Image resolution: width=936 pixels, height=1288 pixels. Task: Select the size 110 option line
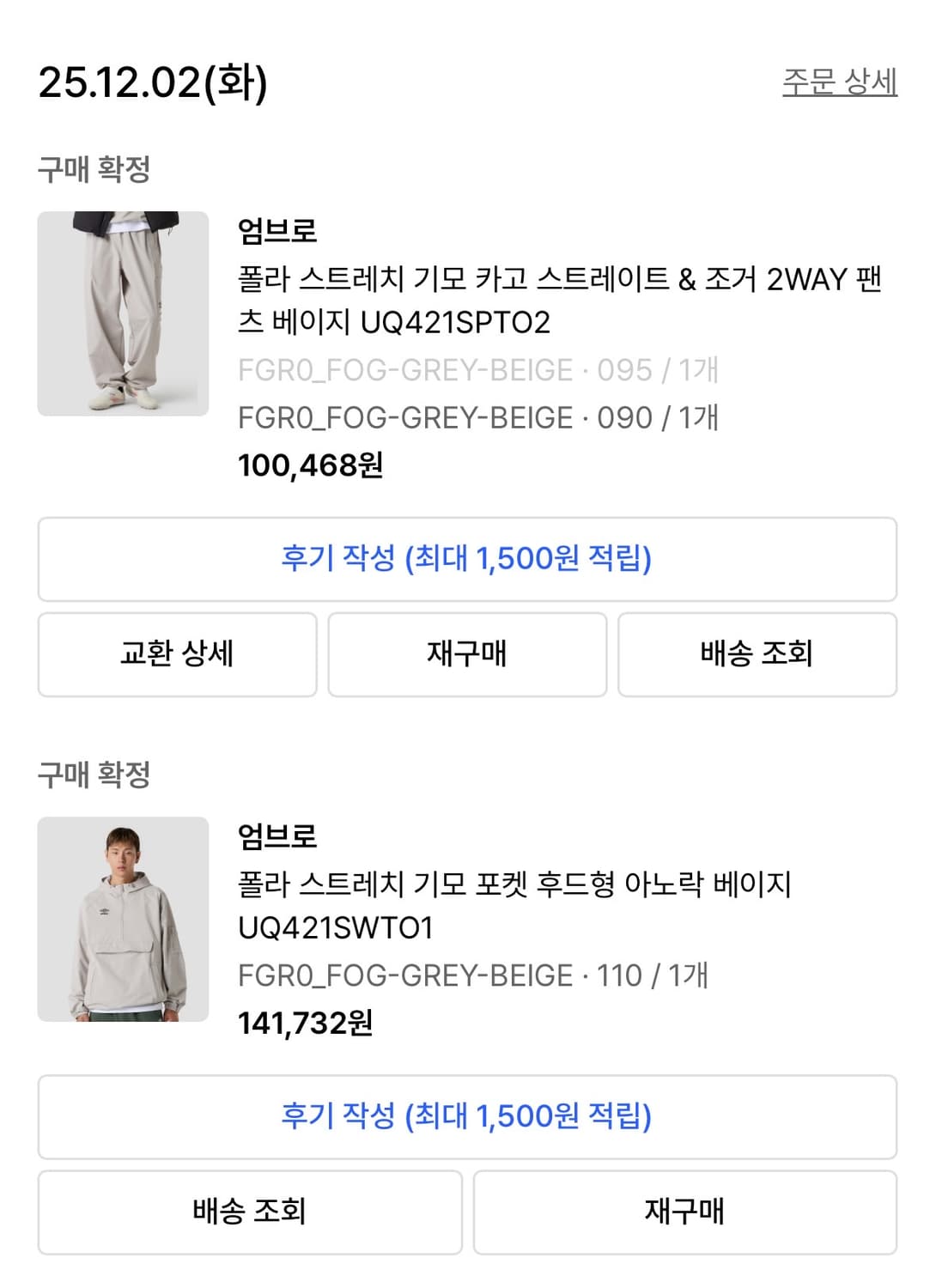click(477, 975)
